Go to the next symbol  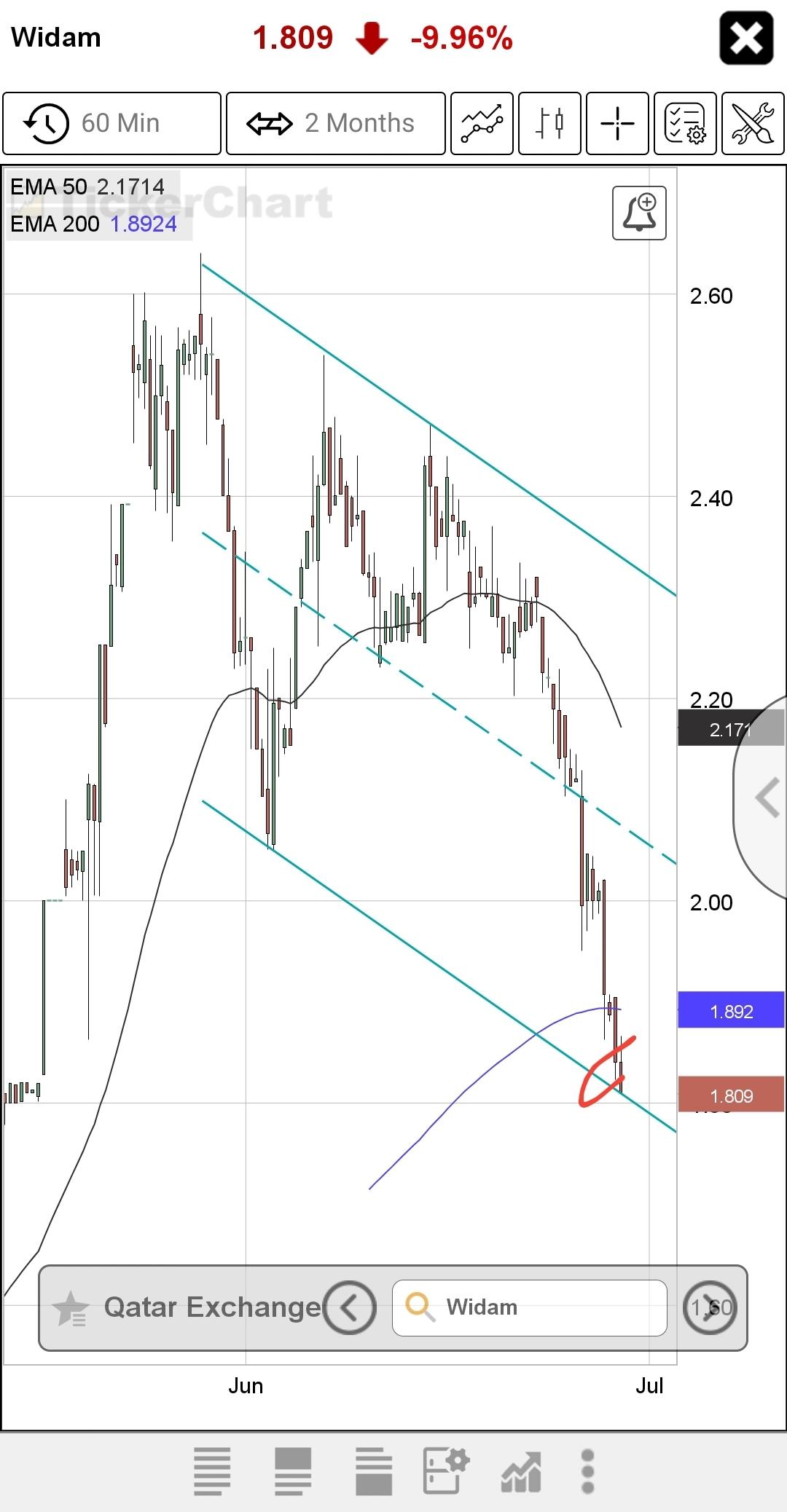709,1308
